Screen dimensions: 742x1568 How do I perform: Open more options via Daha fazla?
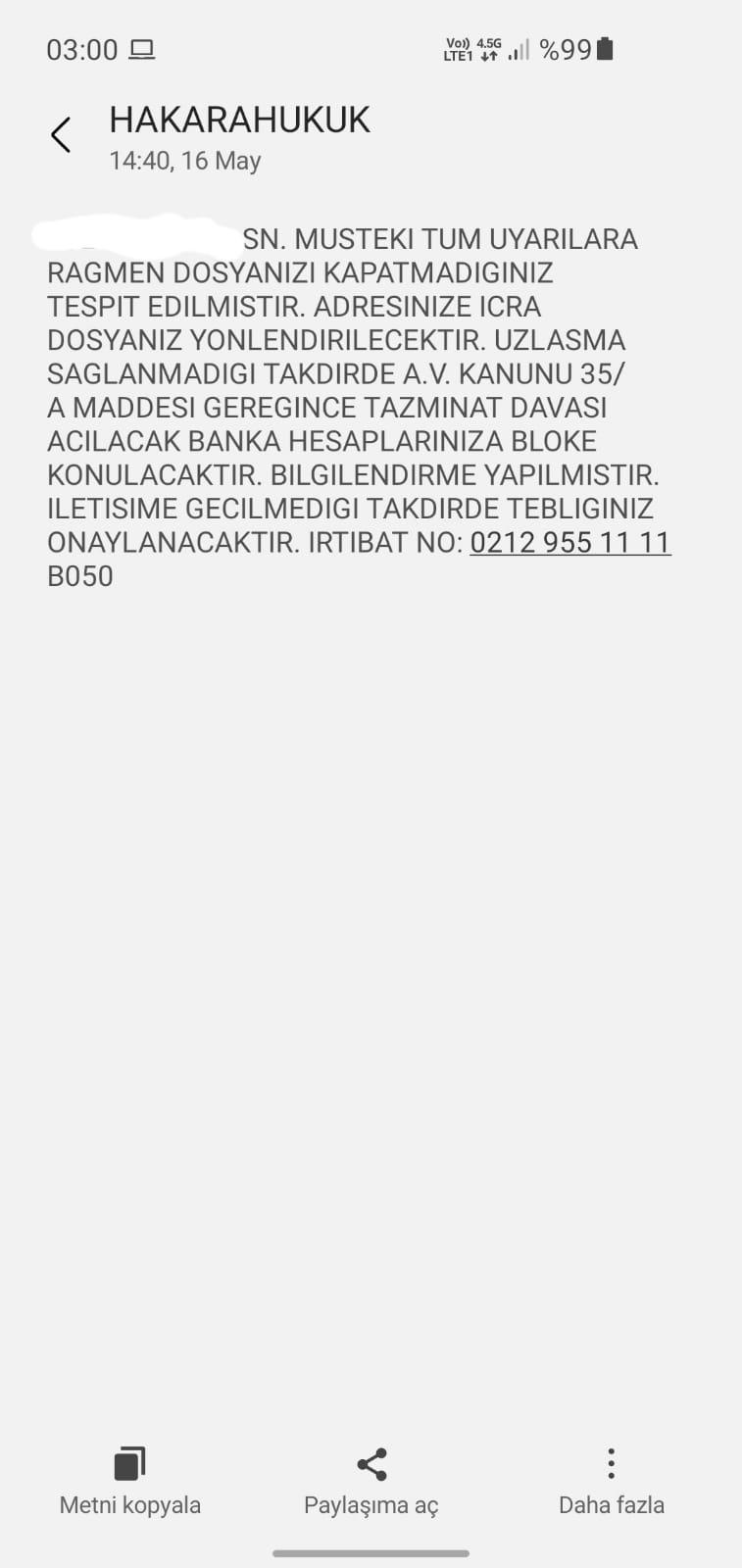coord(611,1503)
